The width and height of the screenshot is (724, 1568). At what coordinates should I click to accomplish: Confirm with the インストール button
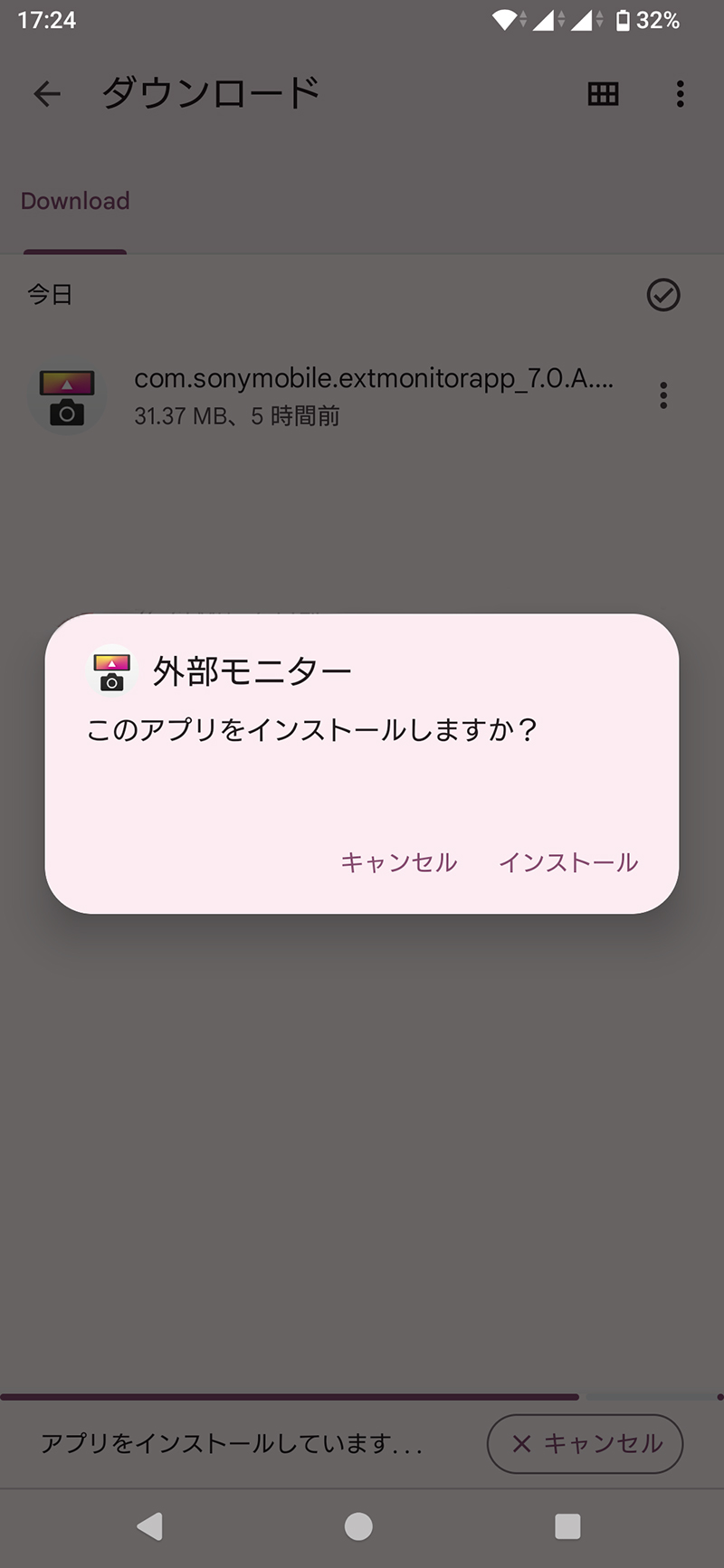(x=568, y=862)
